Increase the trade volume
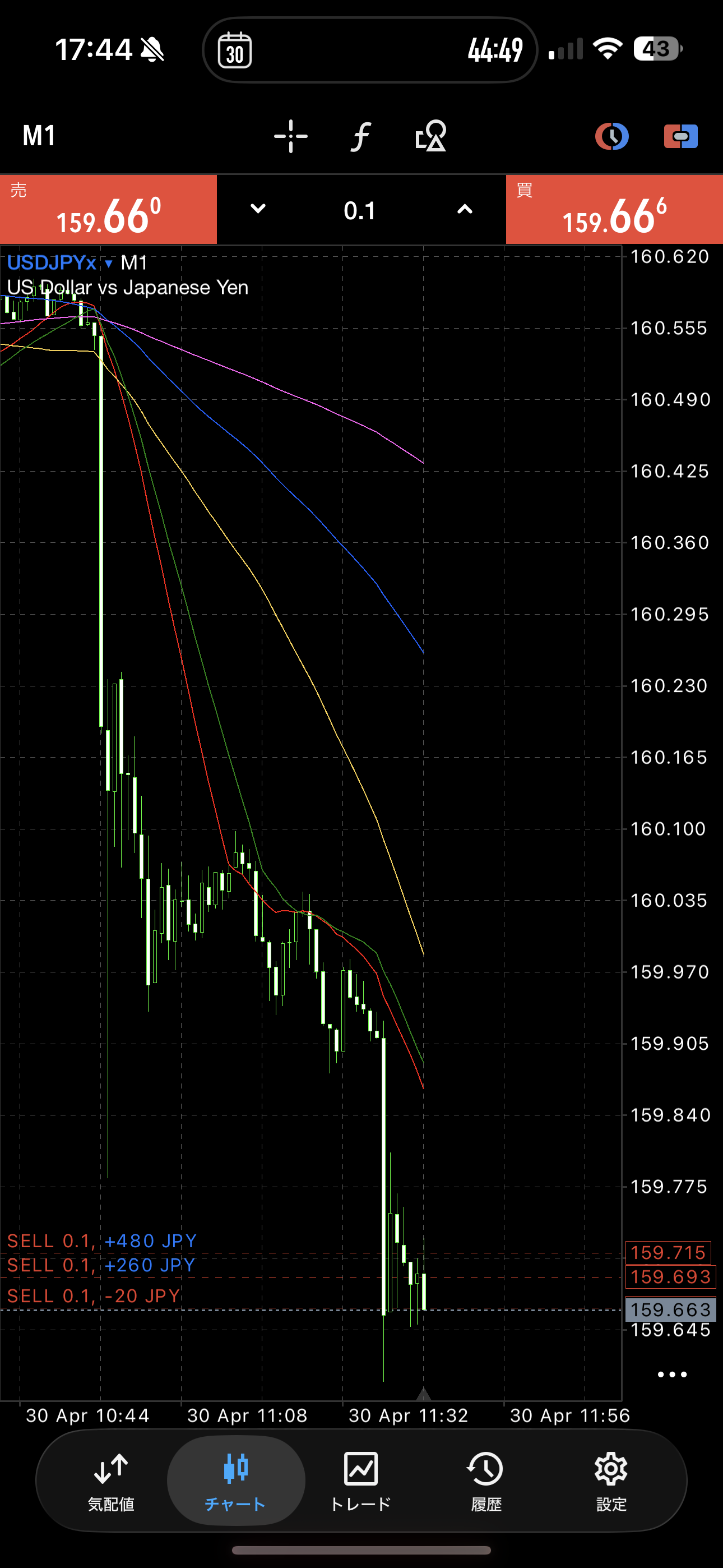 (x=465, y=209)
